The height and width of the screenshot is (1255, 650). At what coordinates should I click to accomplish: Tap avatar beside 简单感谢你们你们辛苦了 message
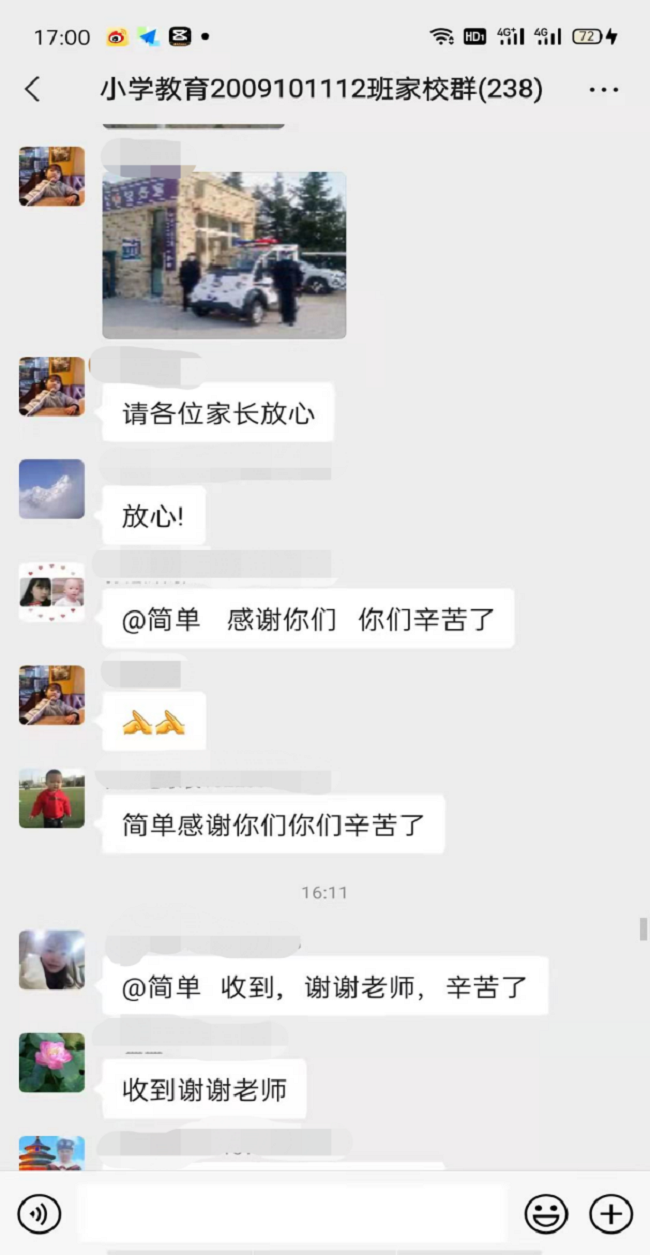tap(52, 798)
